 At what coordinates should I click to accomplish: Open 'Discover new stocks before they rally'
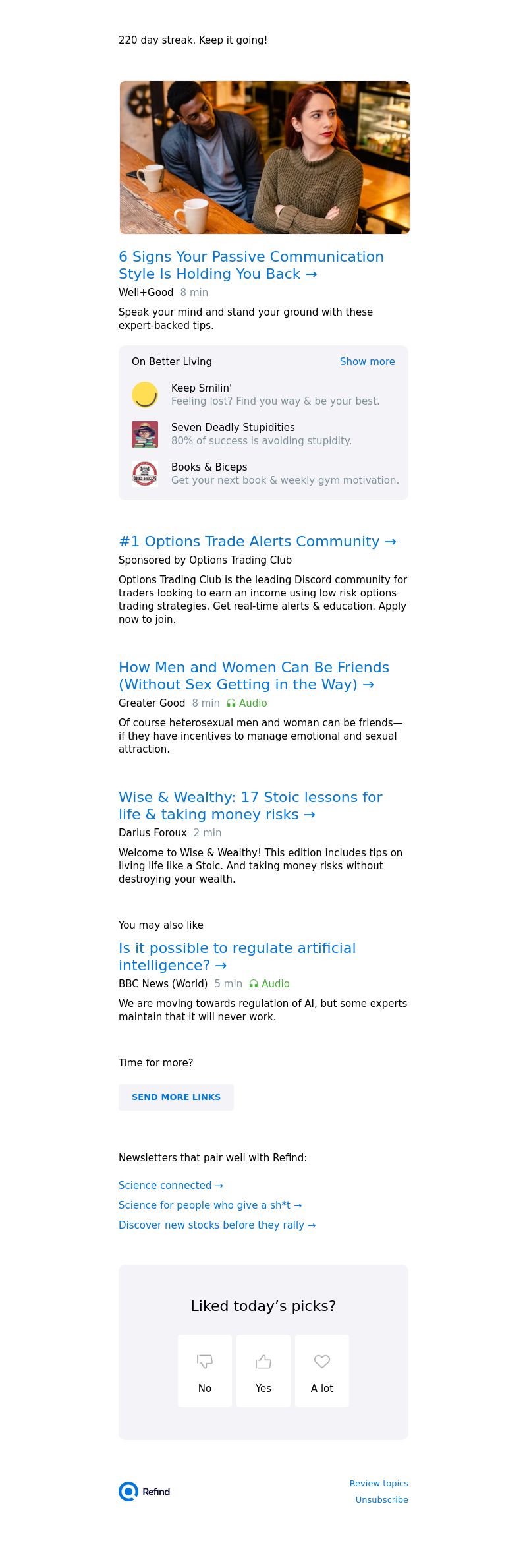[217, 1225]
